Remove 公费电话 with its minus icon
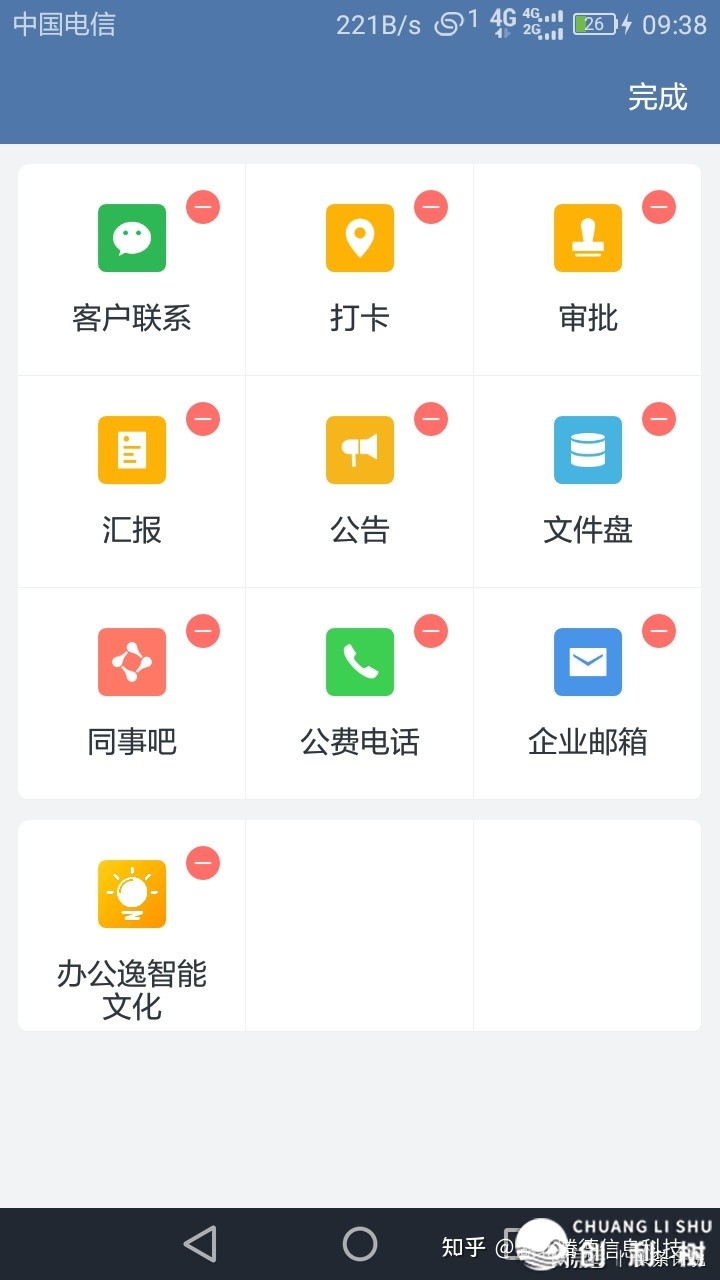Screen dimensions: 720x1280 (431, 631)
